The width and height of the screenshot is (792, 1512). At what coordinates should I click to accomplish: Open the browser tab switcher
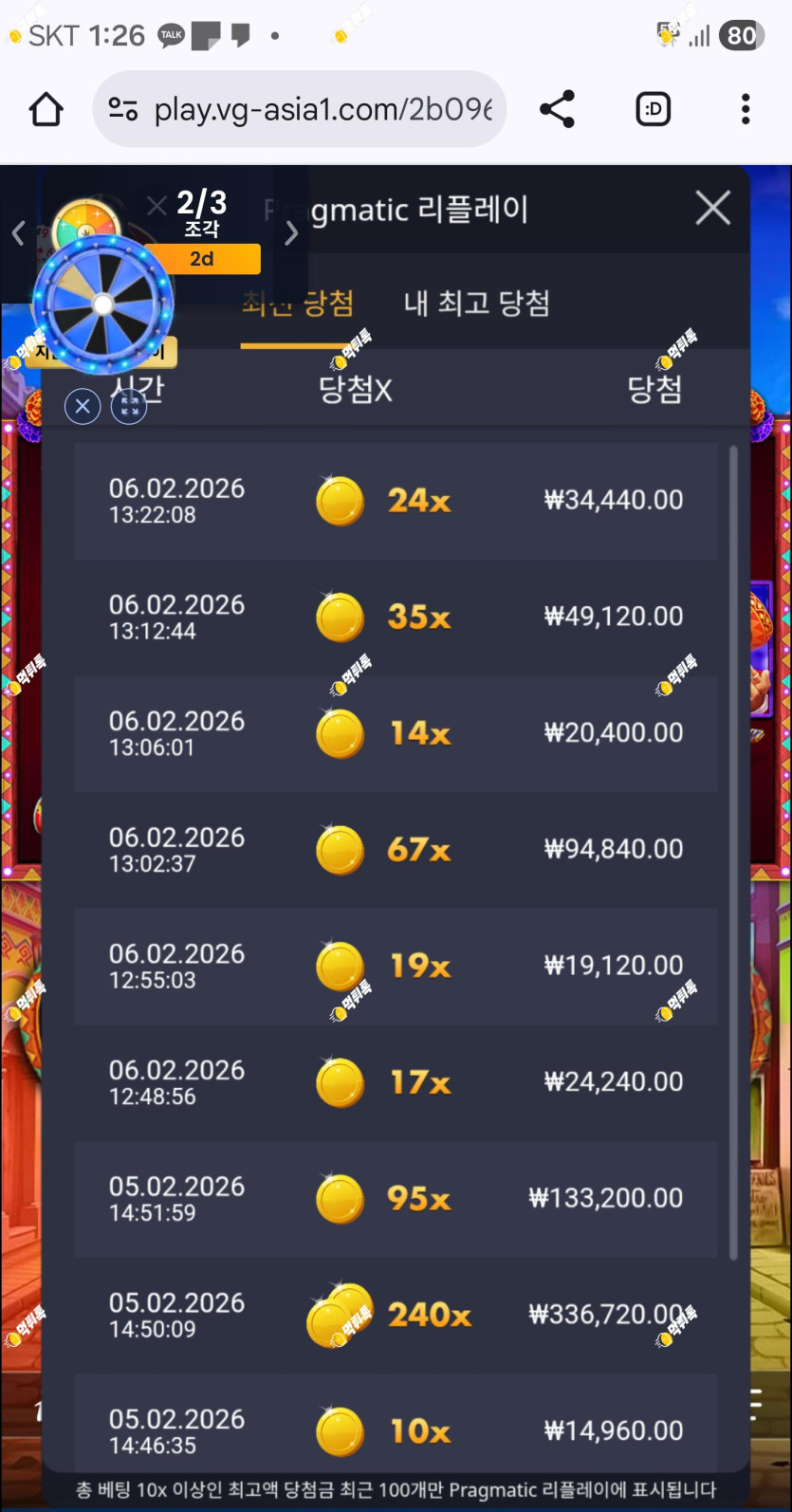click(653, 110)
